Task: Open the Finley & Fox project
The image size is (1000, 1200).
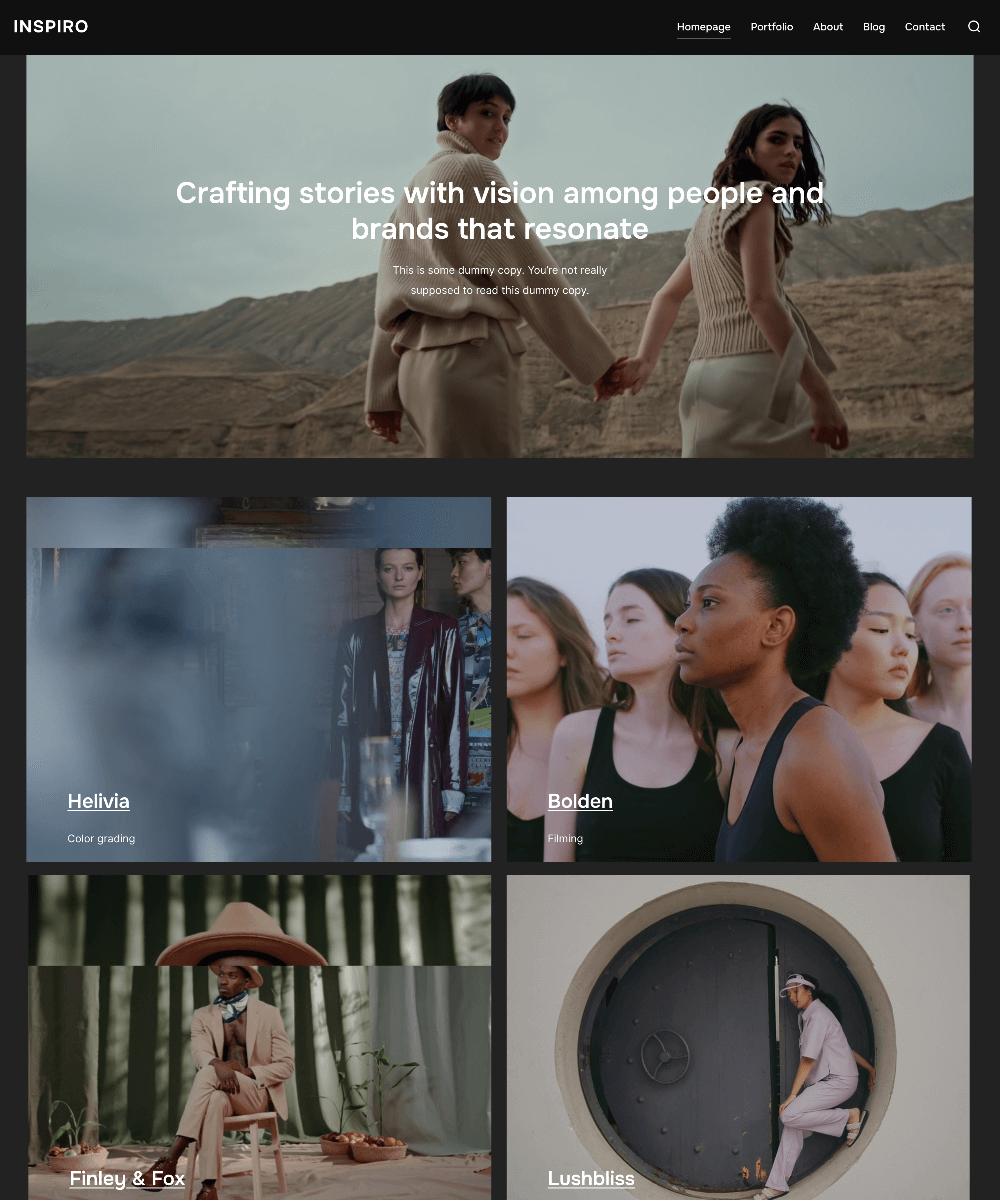Action: pos(127,1178)
